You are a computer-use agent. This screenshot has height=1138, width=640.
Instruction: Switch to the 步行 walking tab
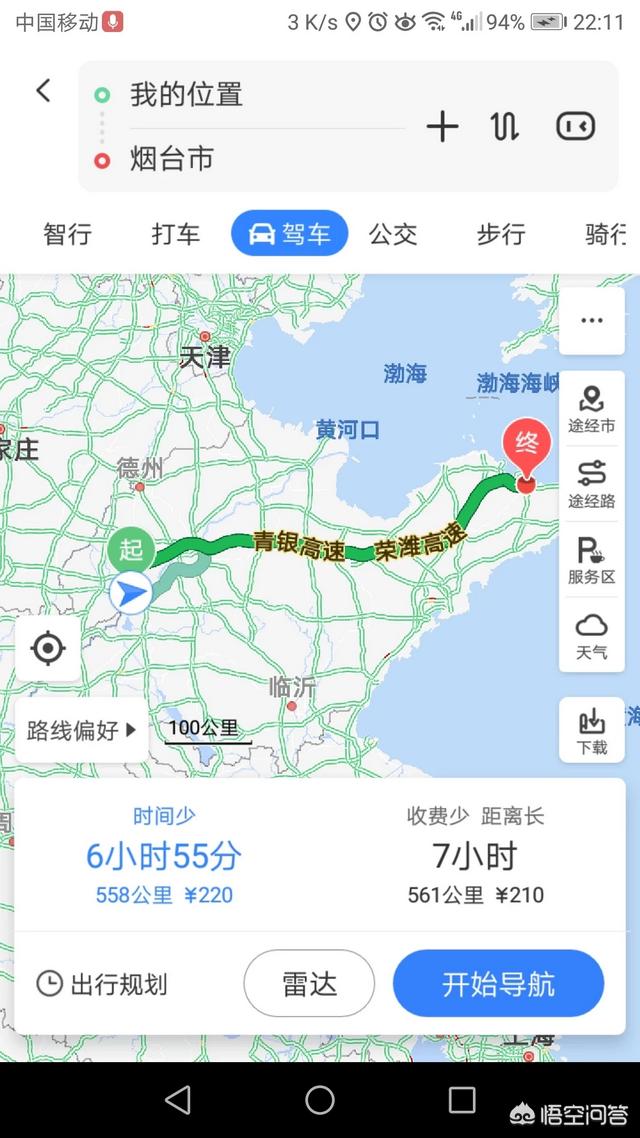(501, 235)
